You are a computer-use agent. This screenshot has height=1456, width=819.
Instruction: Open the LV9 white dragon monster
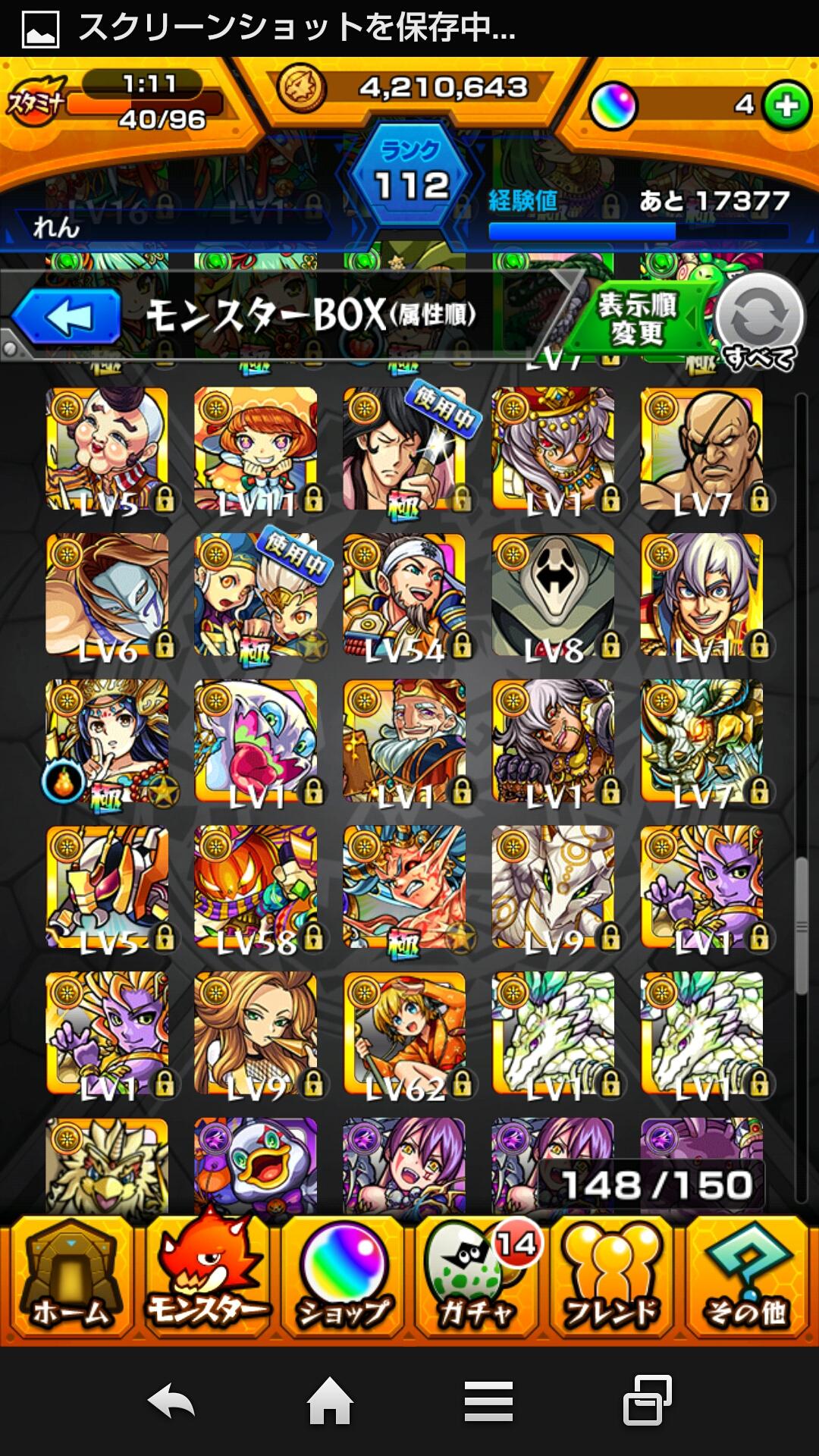pyautogui.click(x=553, y=887)
